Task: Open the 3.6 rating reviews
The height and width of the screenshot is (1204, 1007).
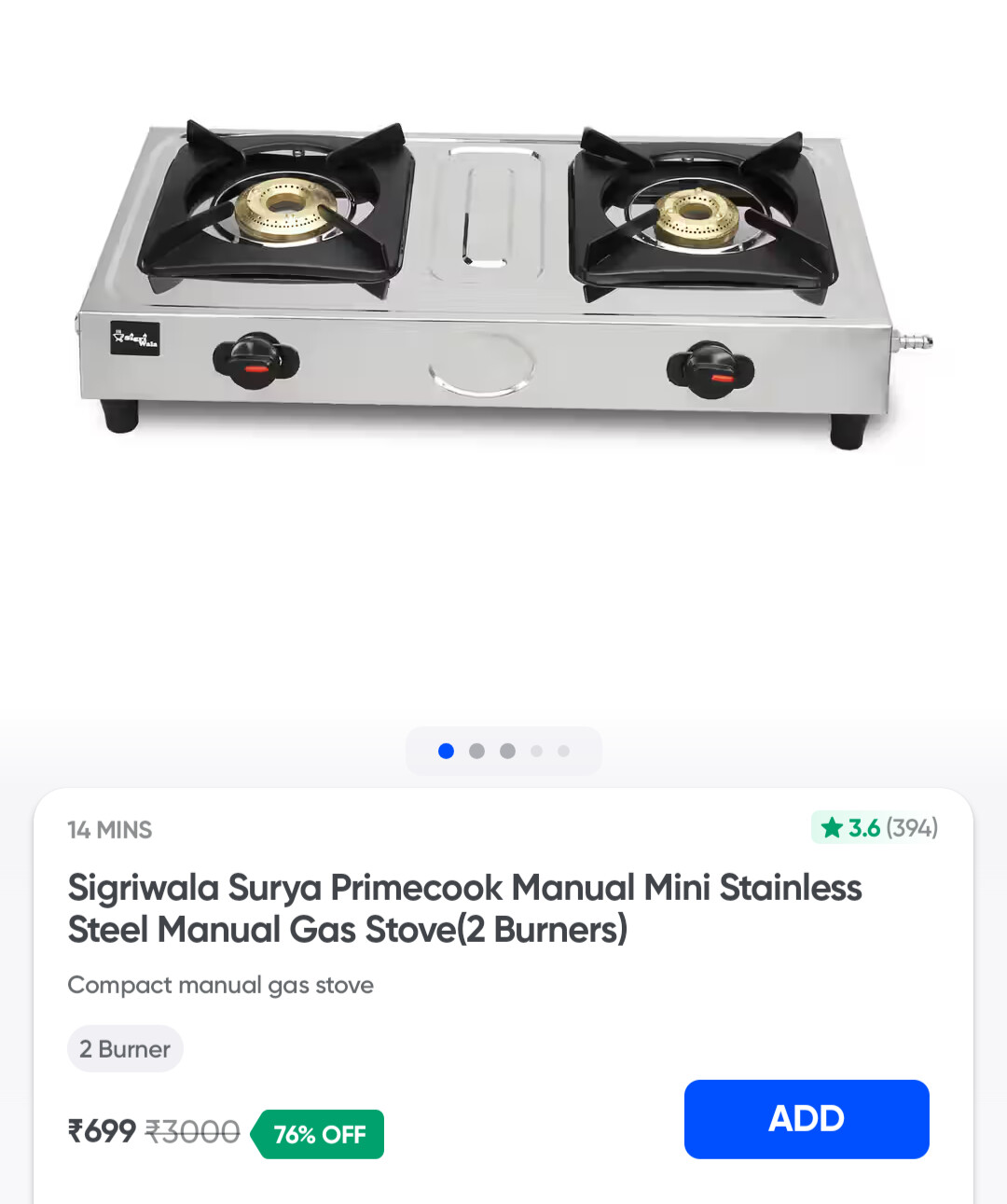Action: (876, 827)
